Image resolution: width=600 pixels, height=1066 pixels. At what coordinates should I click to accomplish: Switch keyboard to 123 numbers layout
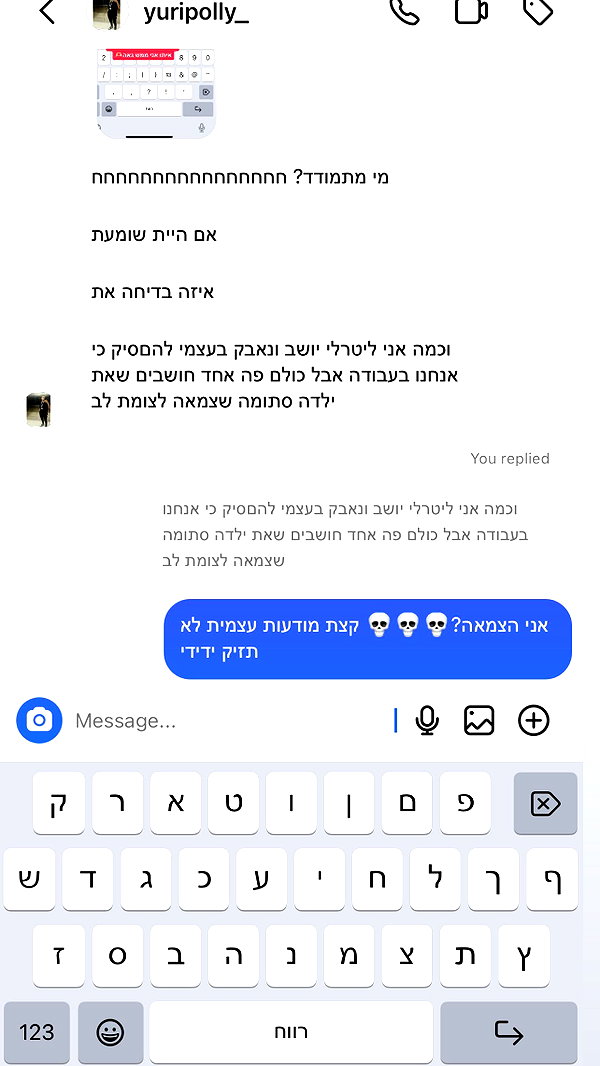(37, 1033)
